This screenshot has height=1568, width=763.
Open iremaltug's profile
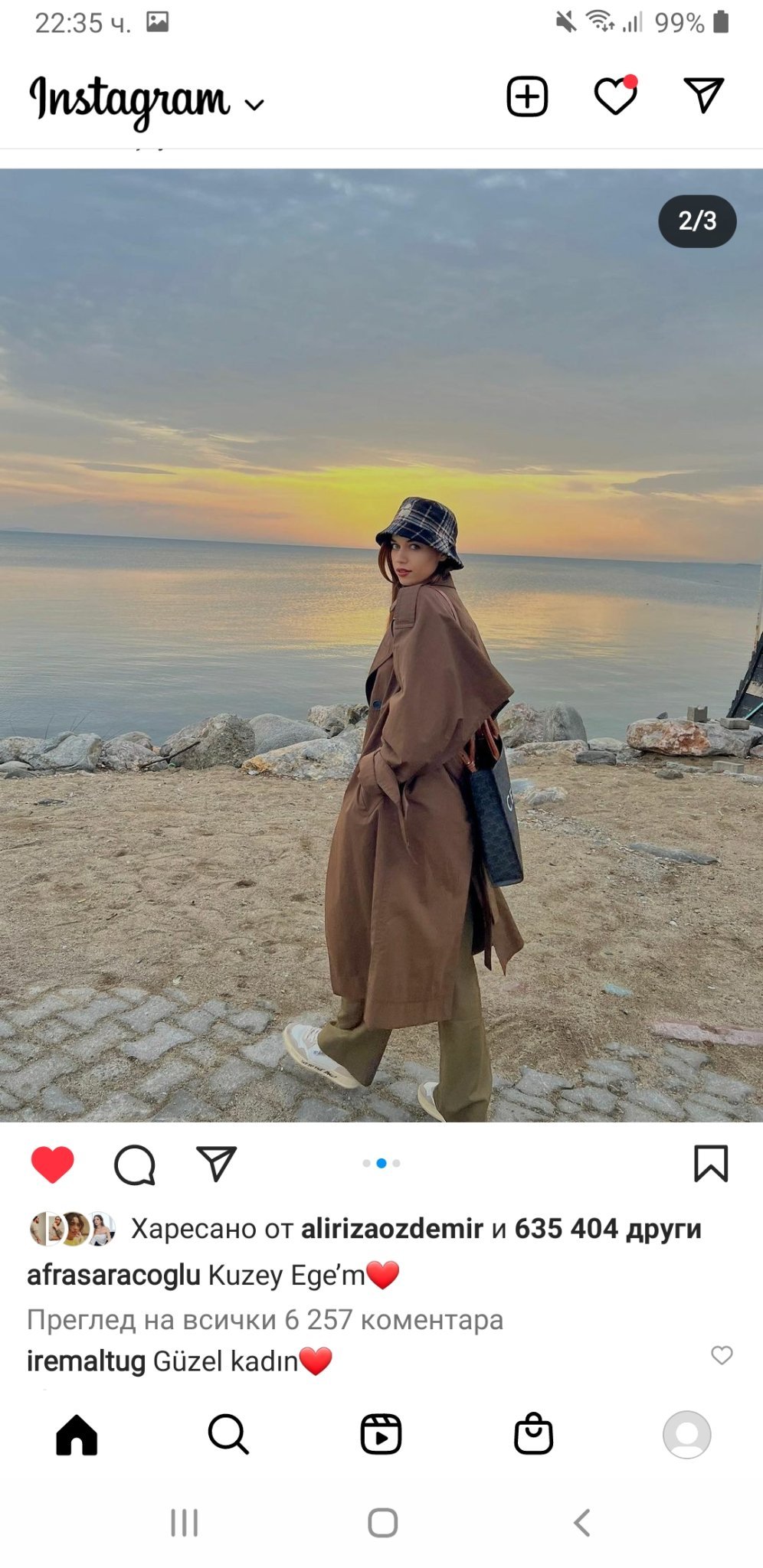point(86,1361)
